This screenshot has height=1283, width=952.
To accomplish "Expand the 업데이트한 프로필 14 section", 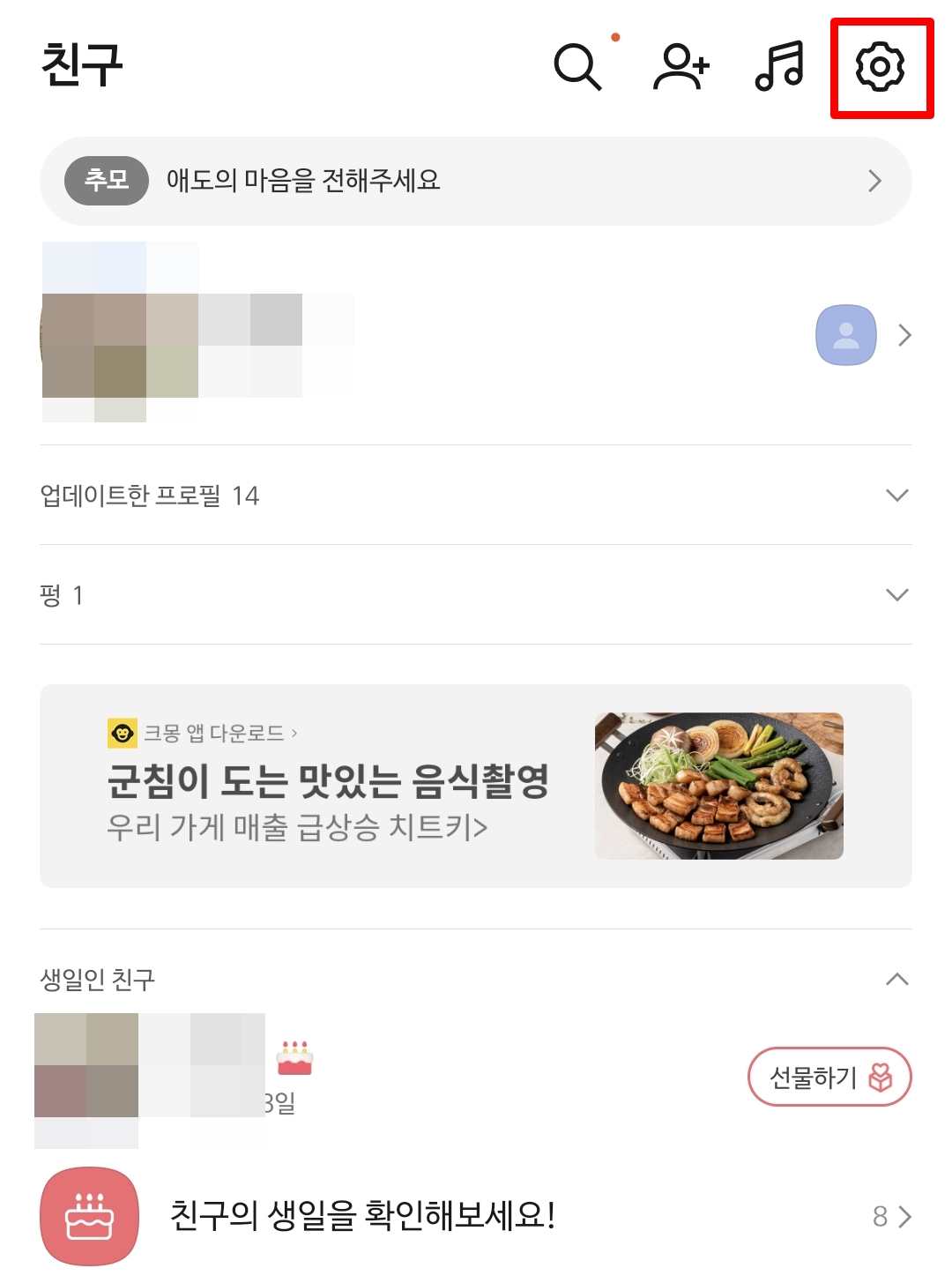I will point(896,496).
